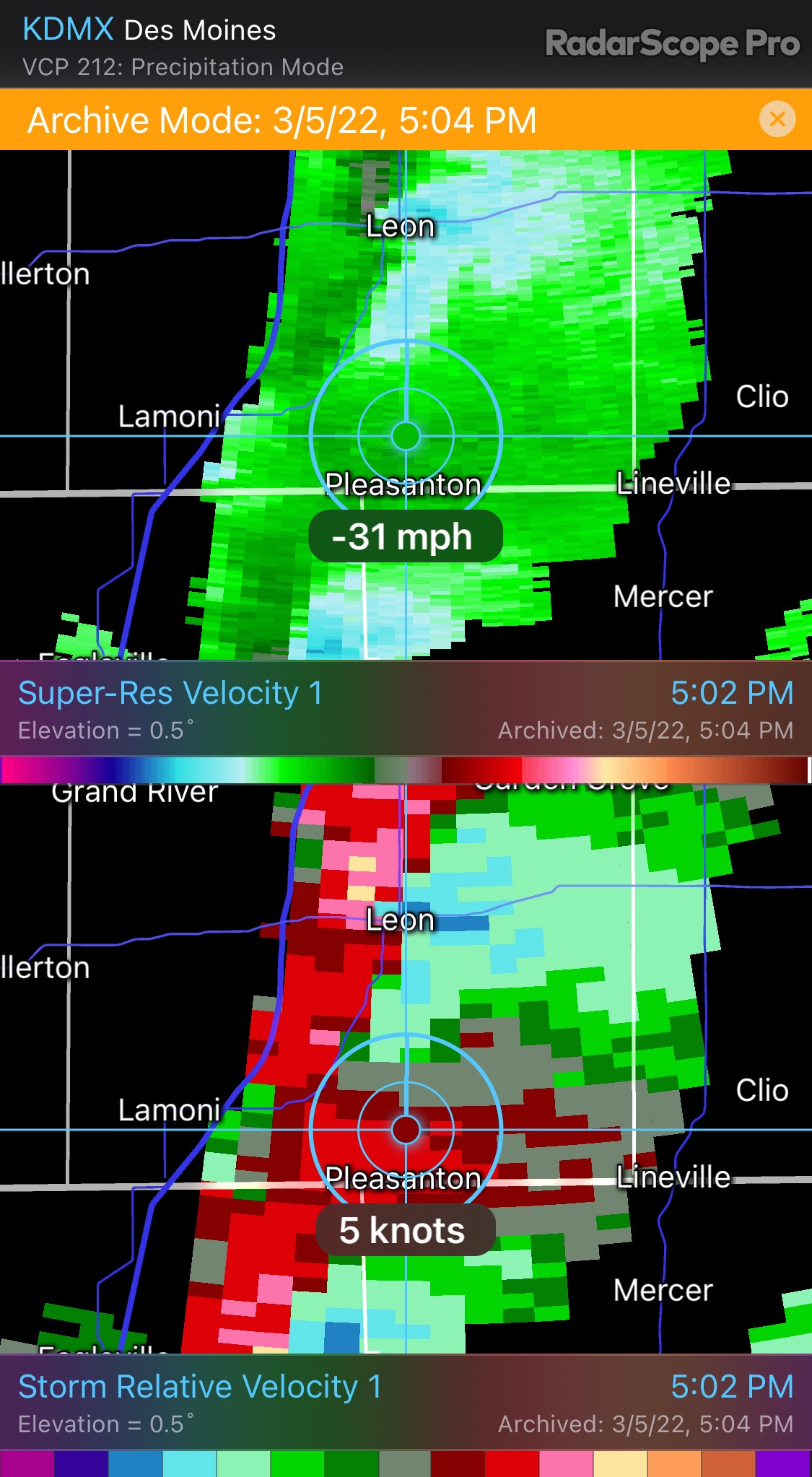
Task: Change the Storm Relative Velocity 1 product
Action: [199, 1387]
